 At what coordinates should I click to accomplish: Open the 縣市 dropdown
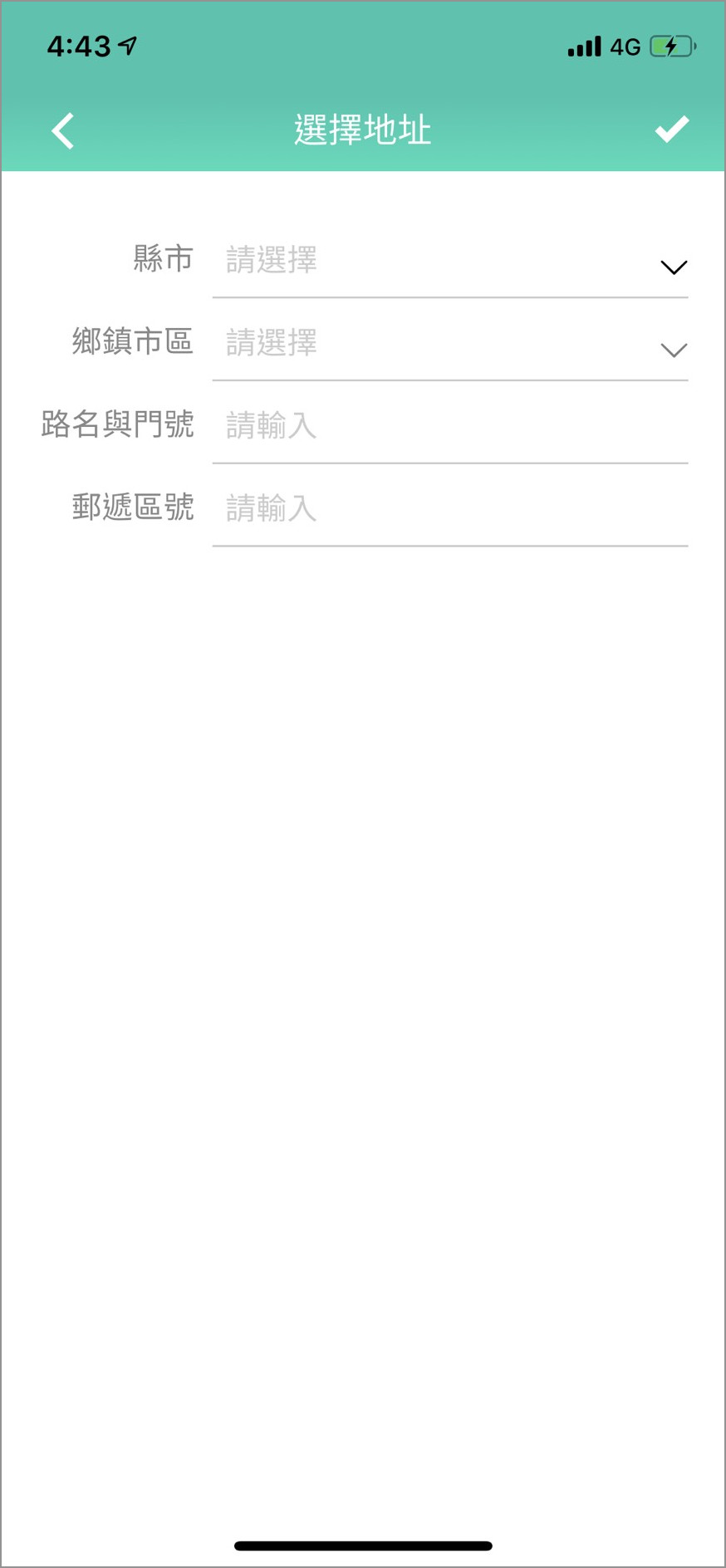coord(450,261)
